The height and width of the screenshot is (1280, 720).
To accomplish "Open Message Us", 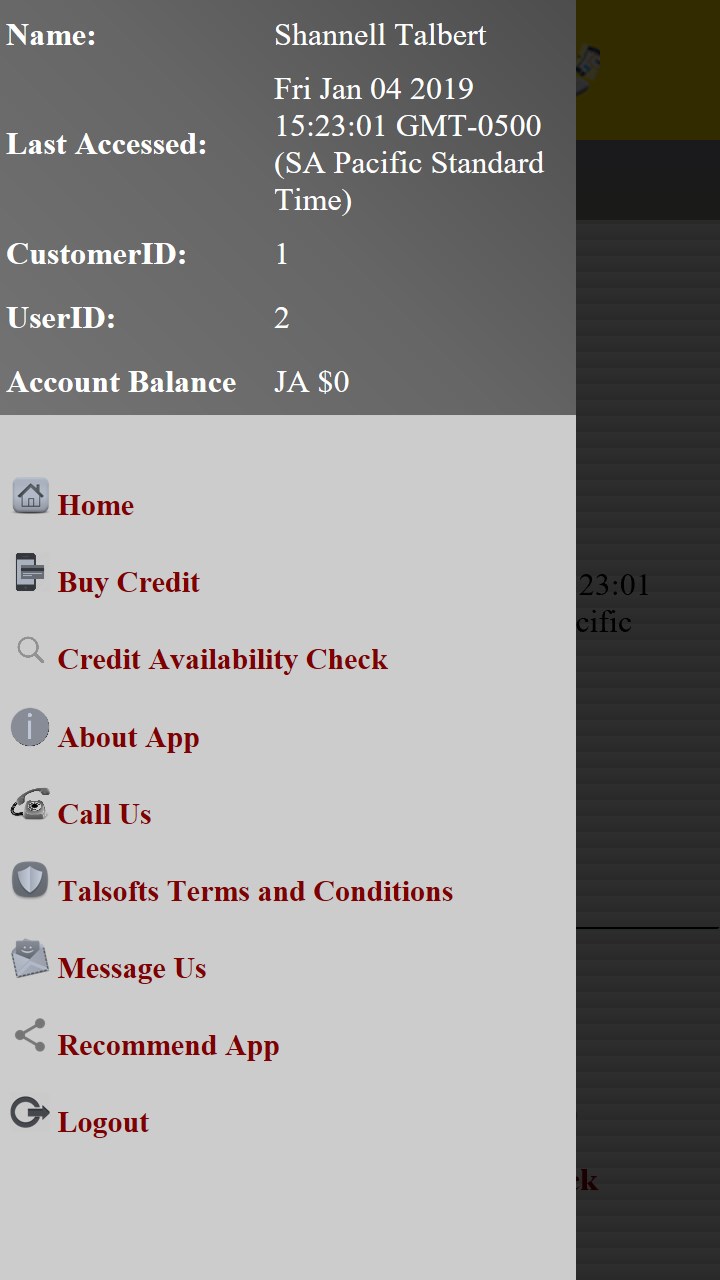I will point(132,968).
